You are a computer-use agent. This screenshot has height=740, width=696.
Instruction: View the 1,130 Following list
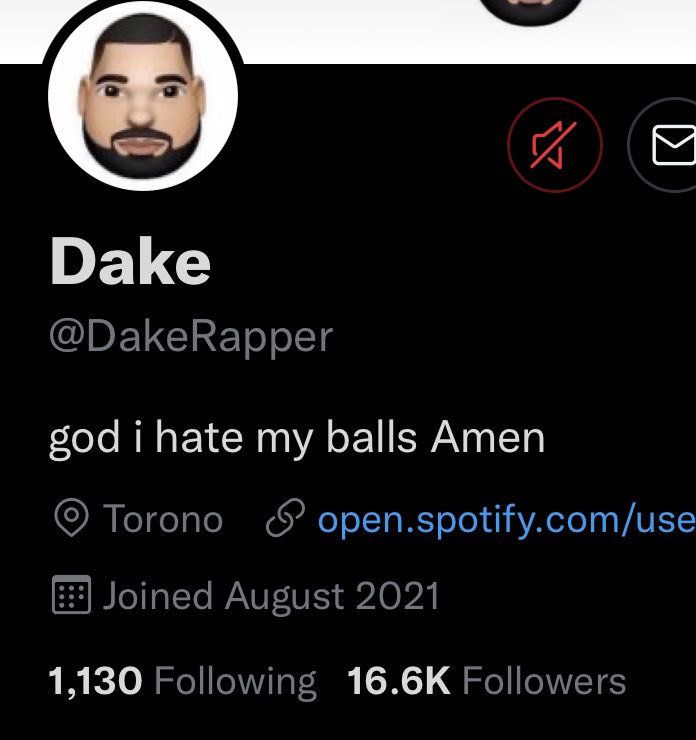click(x=182, y=682)
